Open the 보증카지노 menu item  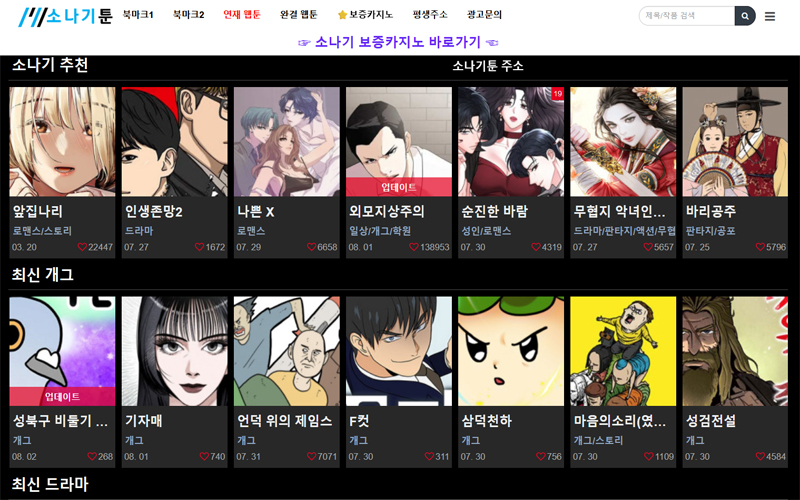(365, 15)
